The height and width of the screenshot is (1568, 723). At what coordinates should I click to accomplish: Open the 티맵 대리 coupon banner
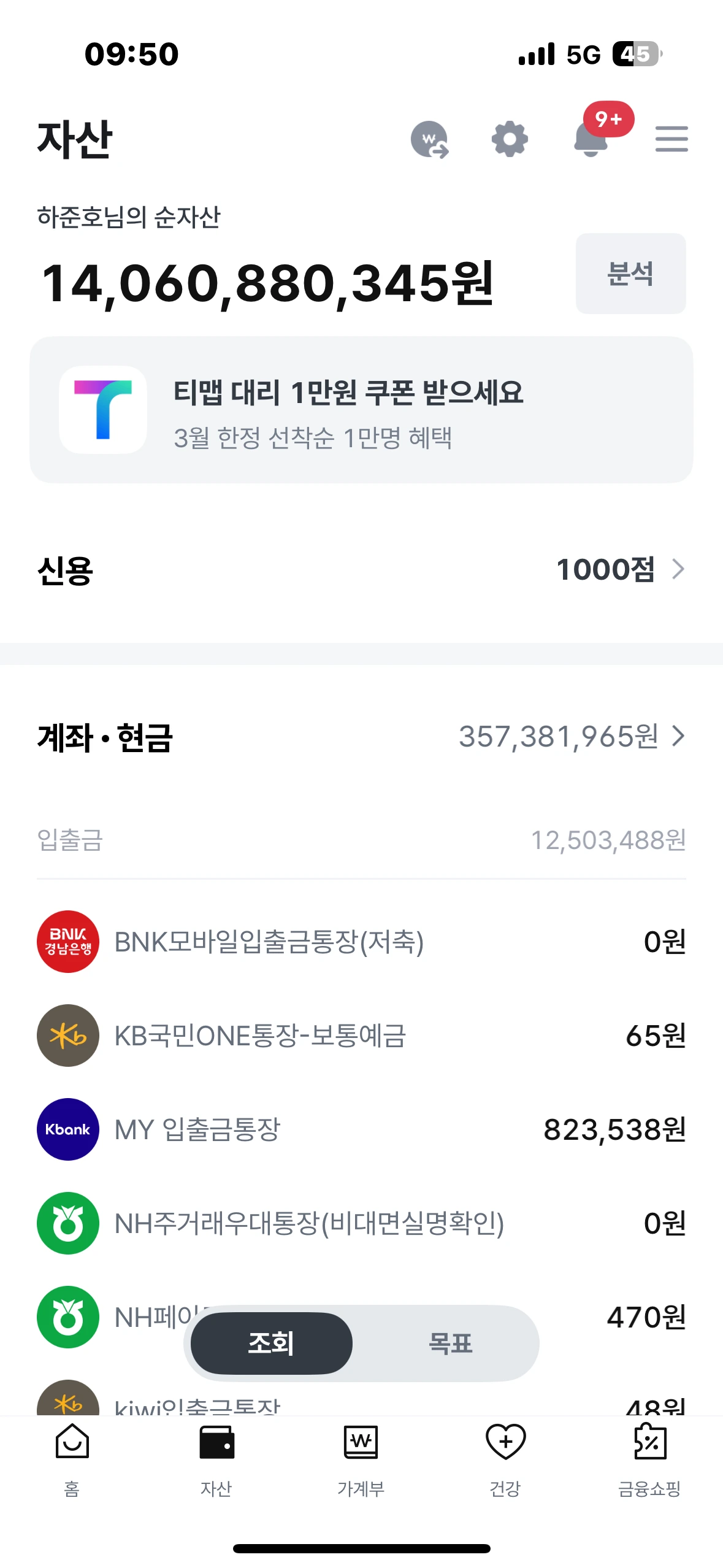361,410
